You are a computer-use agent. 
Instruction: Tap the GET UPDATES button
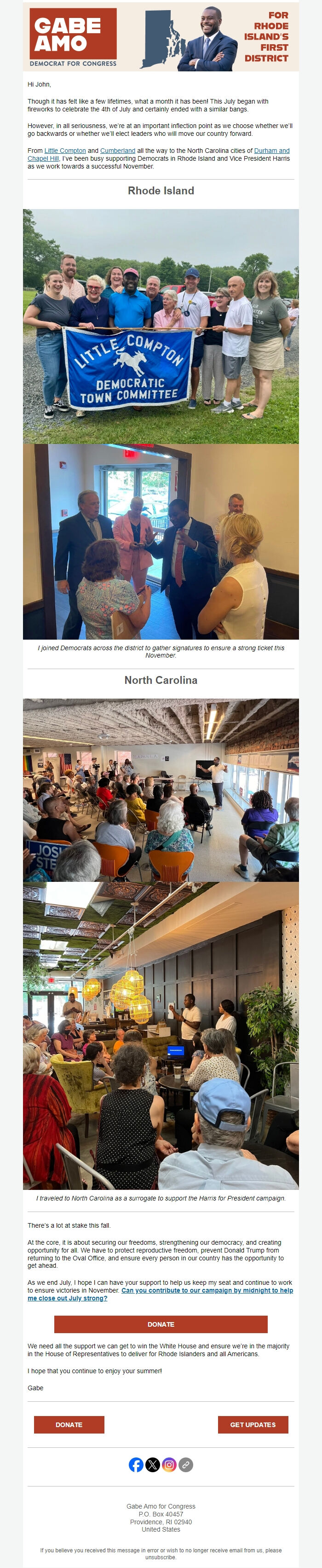pyautogui.click(x=253, y=1424)
